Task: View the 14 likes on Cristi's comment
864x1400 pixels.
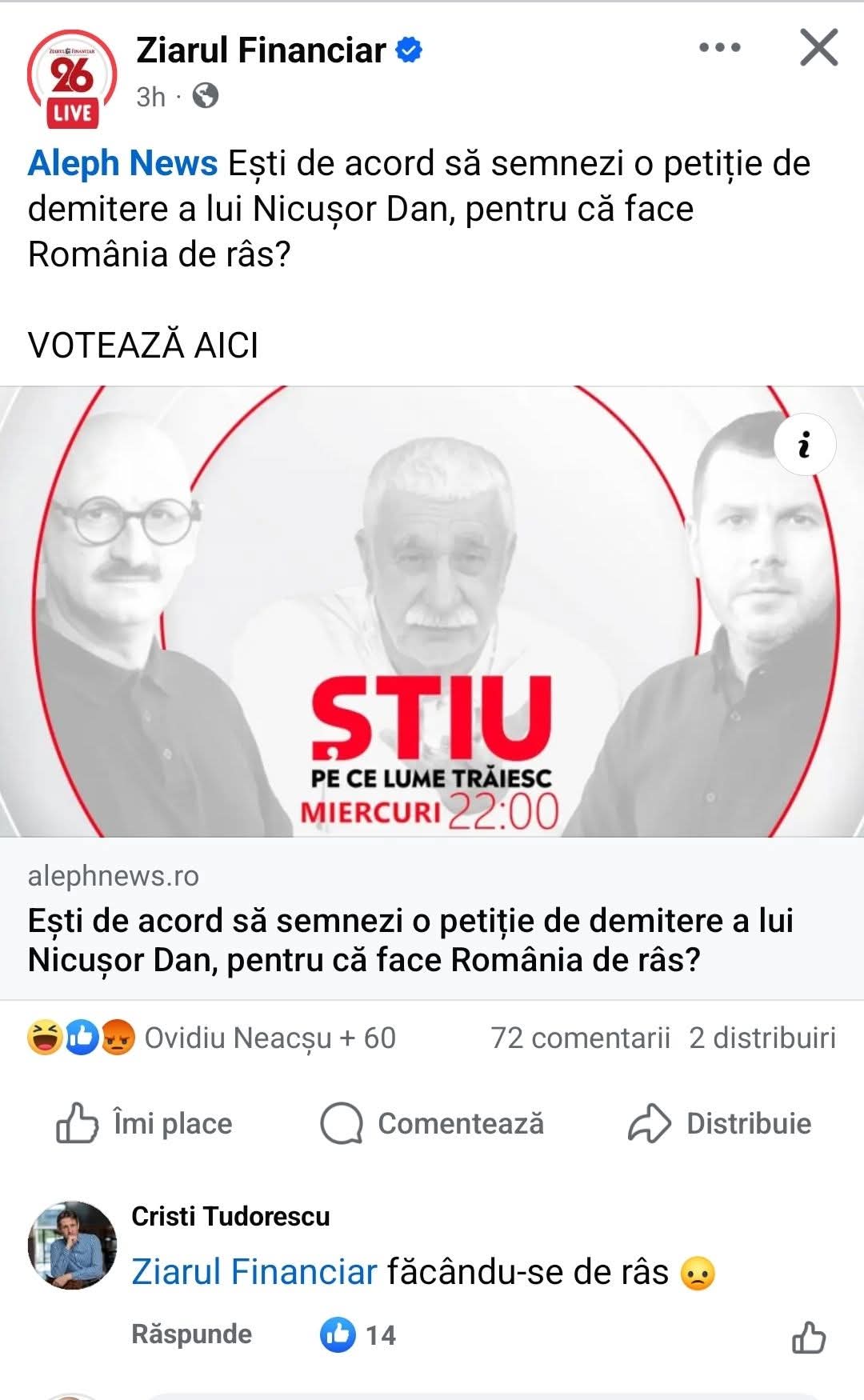Action: pyautogui.click(x=358, y=1334)
